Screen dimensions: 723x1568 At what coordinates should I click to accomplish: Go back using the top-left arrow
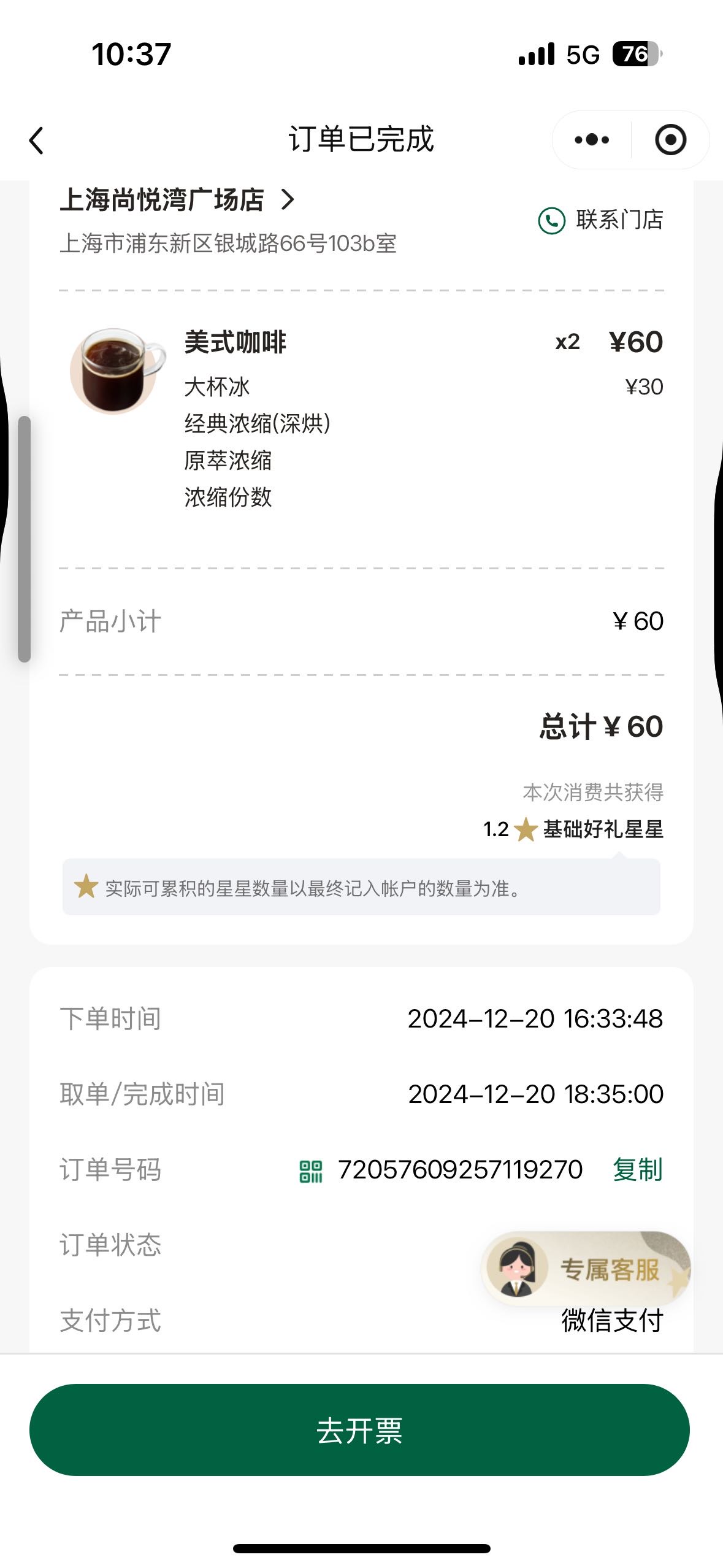pyautogui.click(x=37, y=140)
